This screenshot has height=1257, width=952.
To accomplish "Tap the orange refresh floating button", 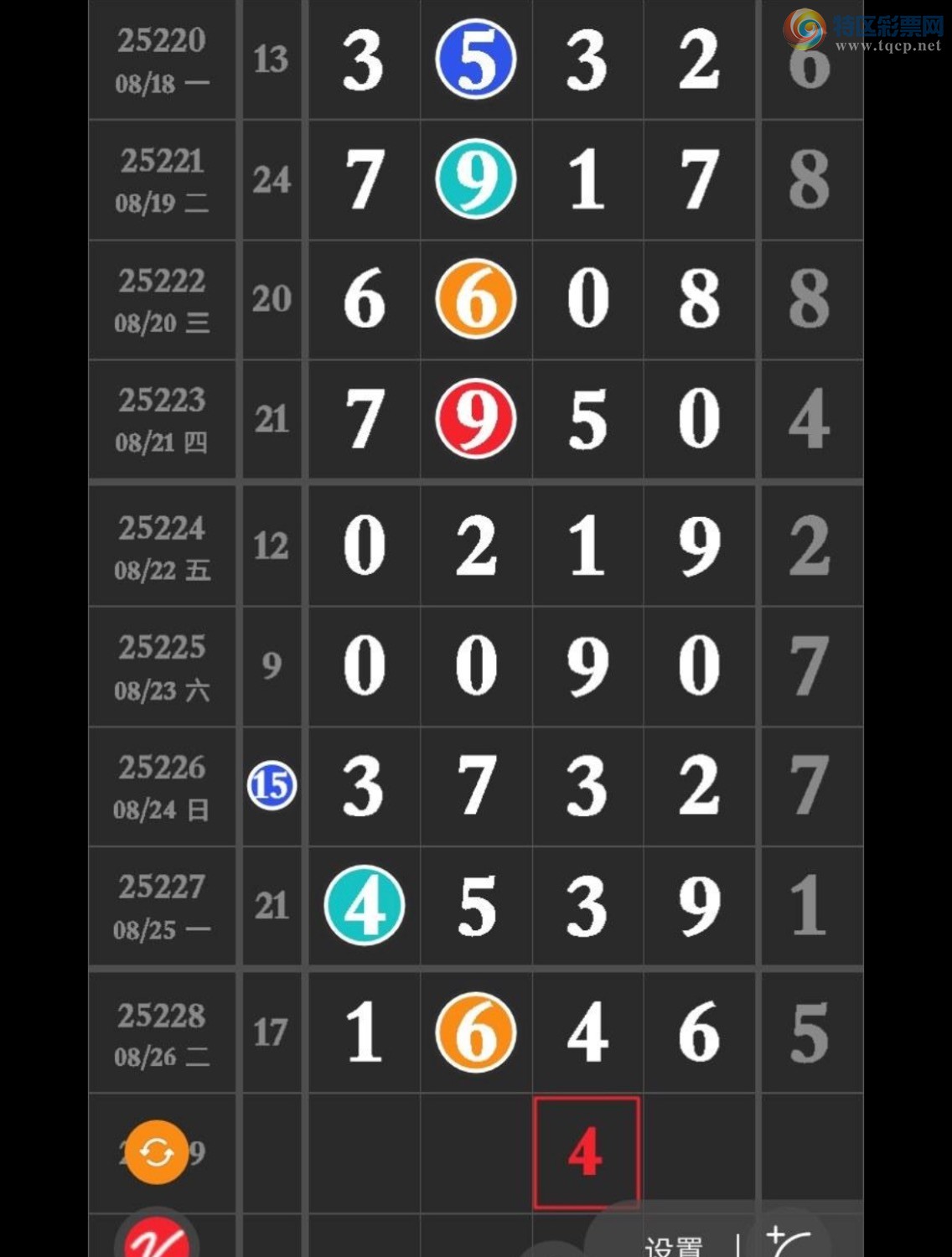I will tap(157, 1152).
